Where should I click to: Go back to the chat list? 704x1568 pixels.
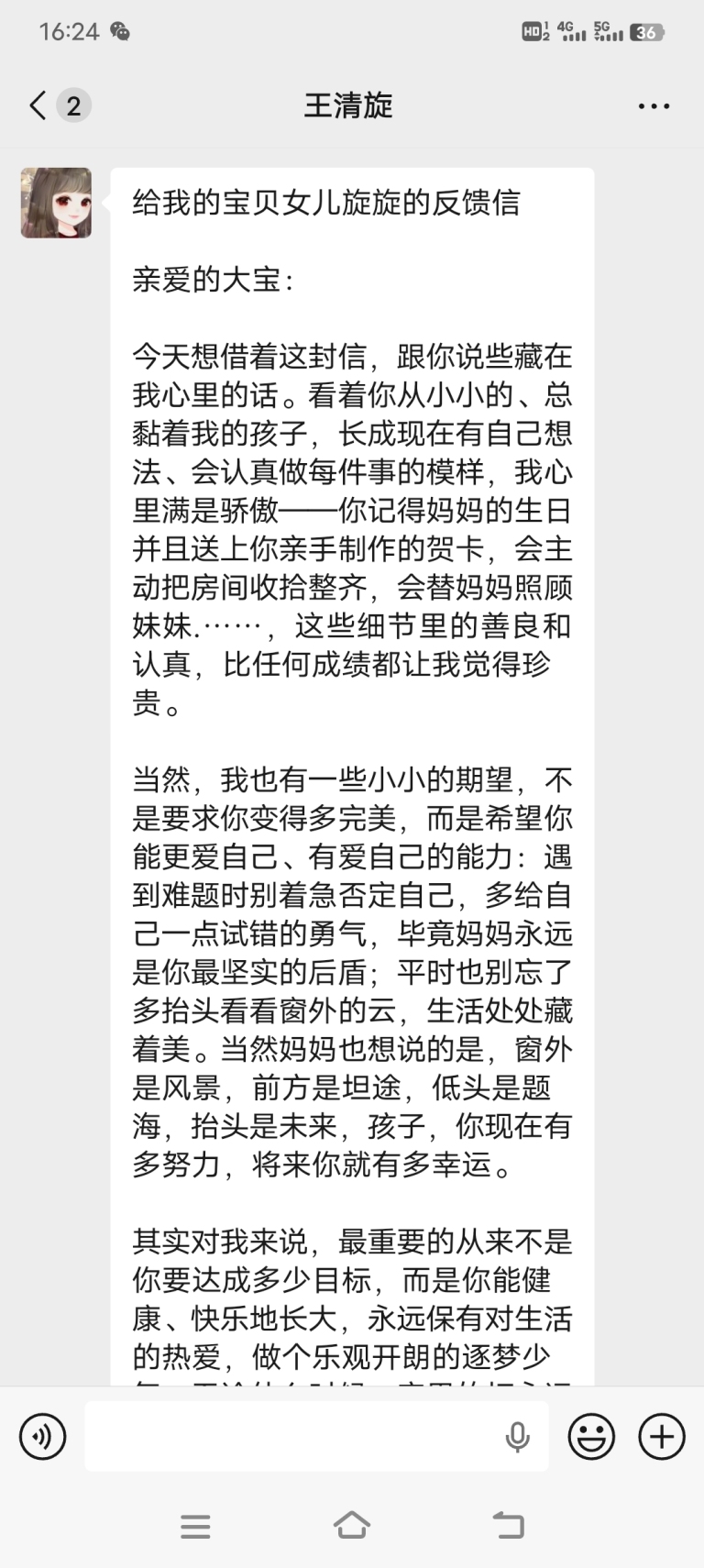[x=38, y=105]
